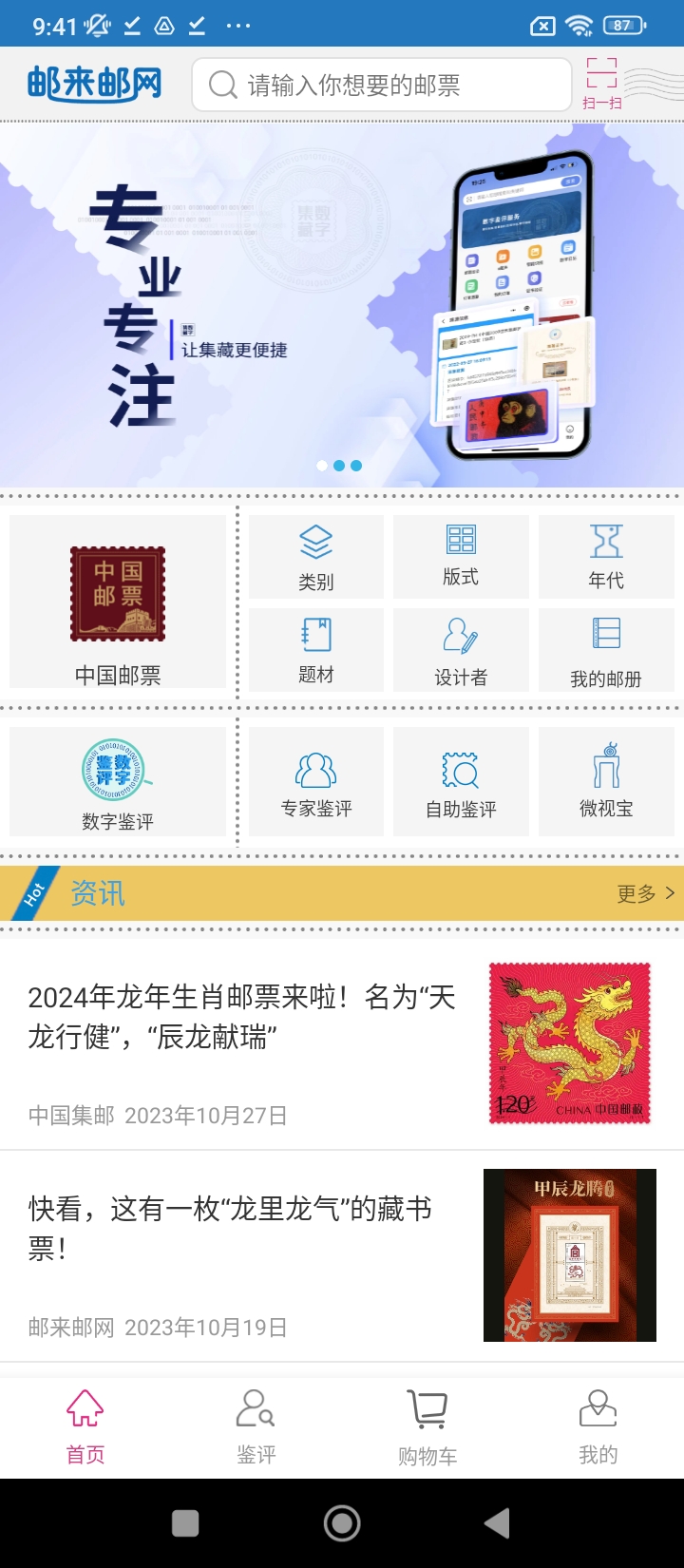Open 我的邮册 album

[x=606, y=650]
